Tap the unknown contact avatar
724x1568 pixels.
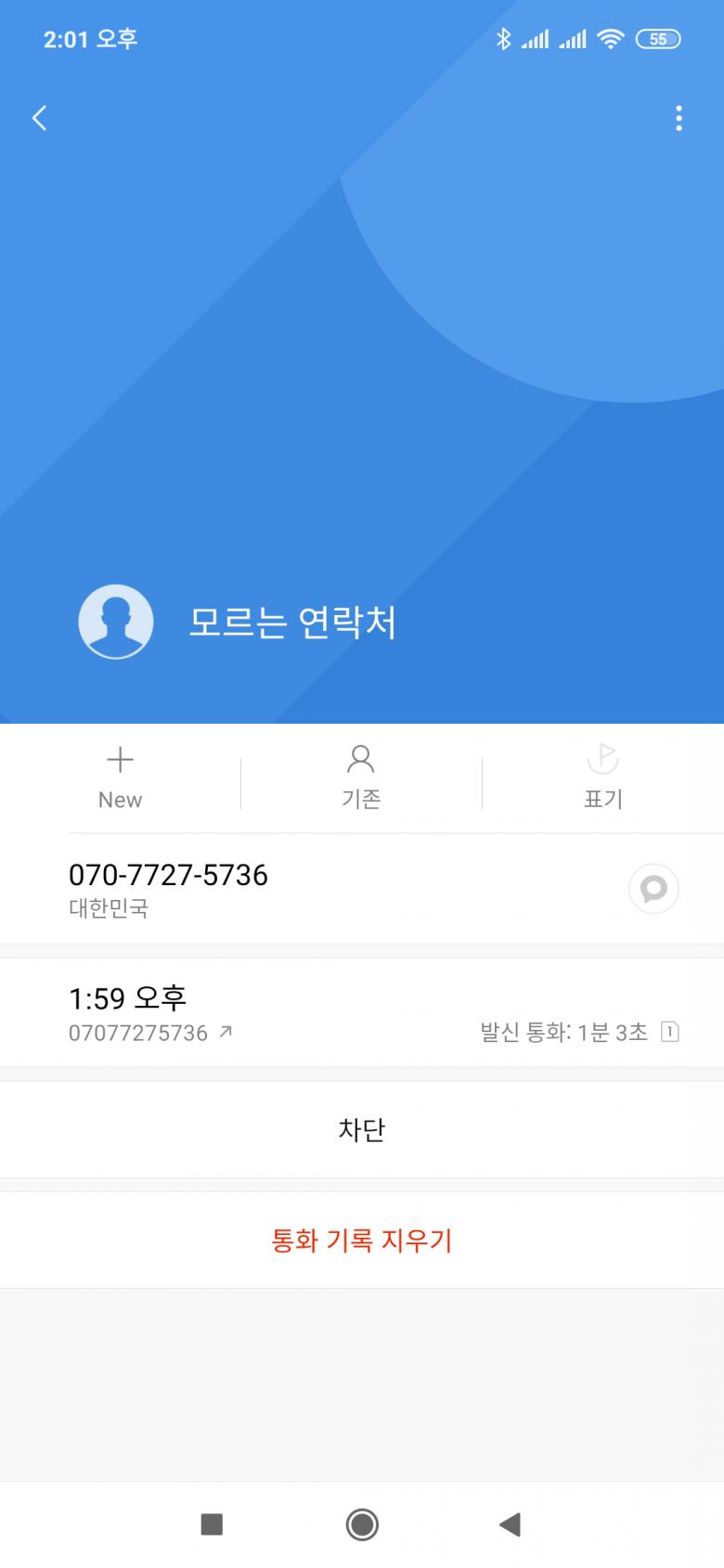(x=116, y=622)
